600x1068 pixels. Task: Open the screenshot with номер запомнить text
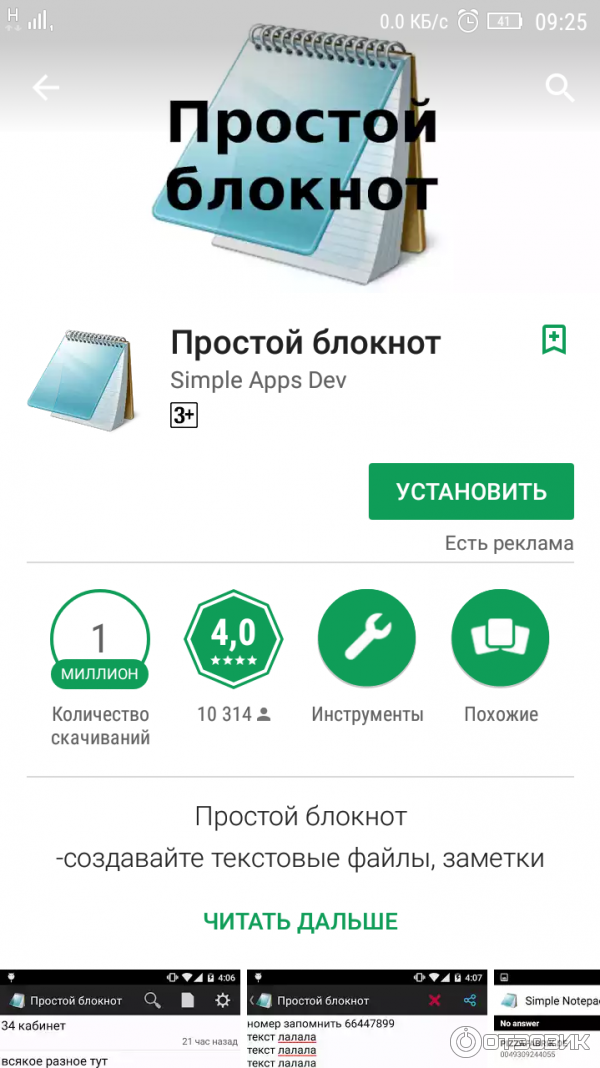[366, 1020]
